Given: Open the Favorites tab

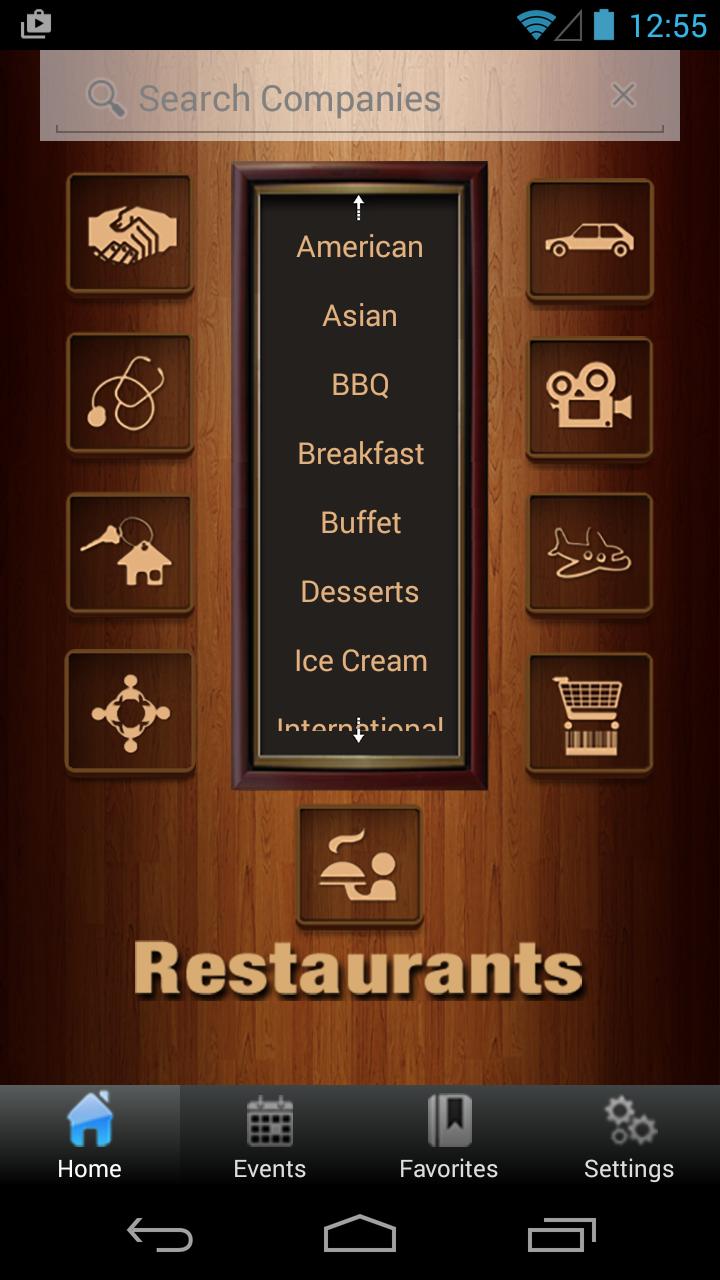Looking at the screenshot, I should (x=449, y=1135).
